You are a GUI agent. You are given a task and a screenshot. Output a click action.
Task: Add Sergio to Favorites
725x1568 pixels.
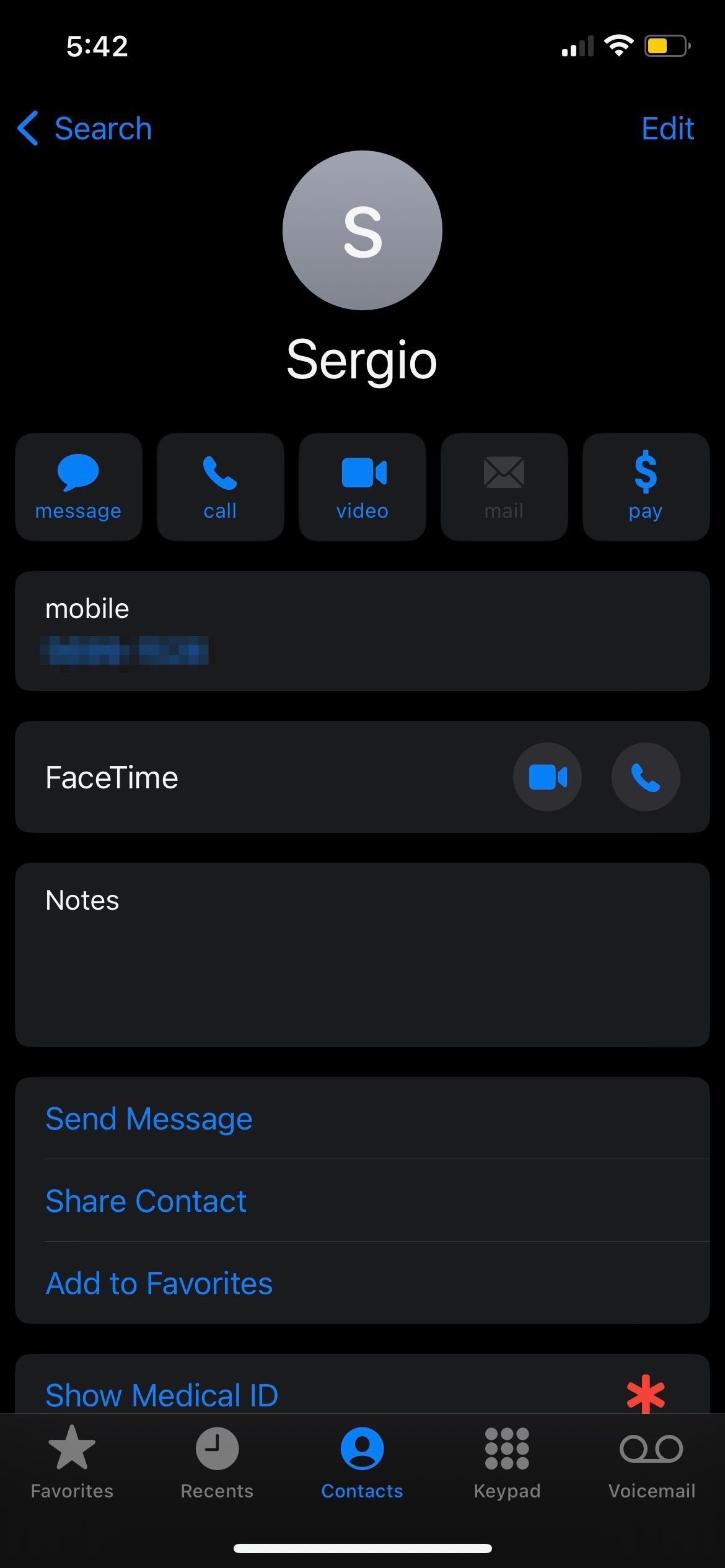[x=159, y=1283]
